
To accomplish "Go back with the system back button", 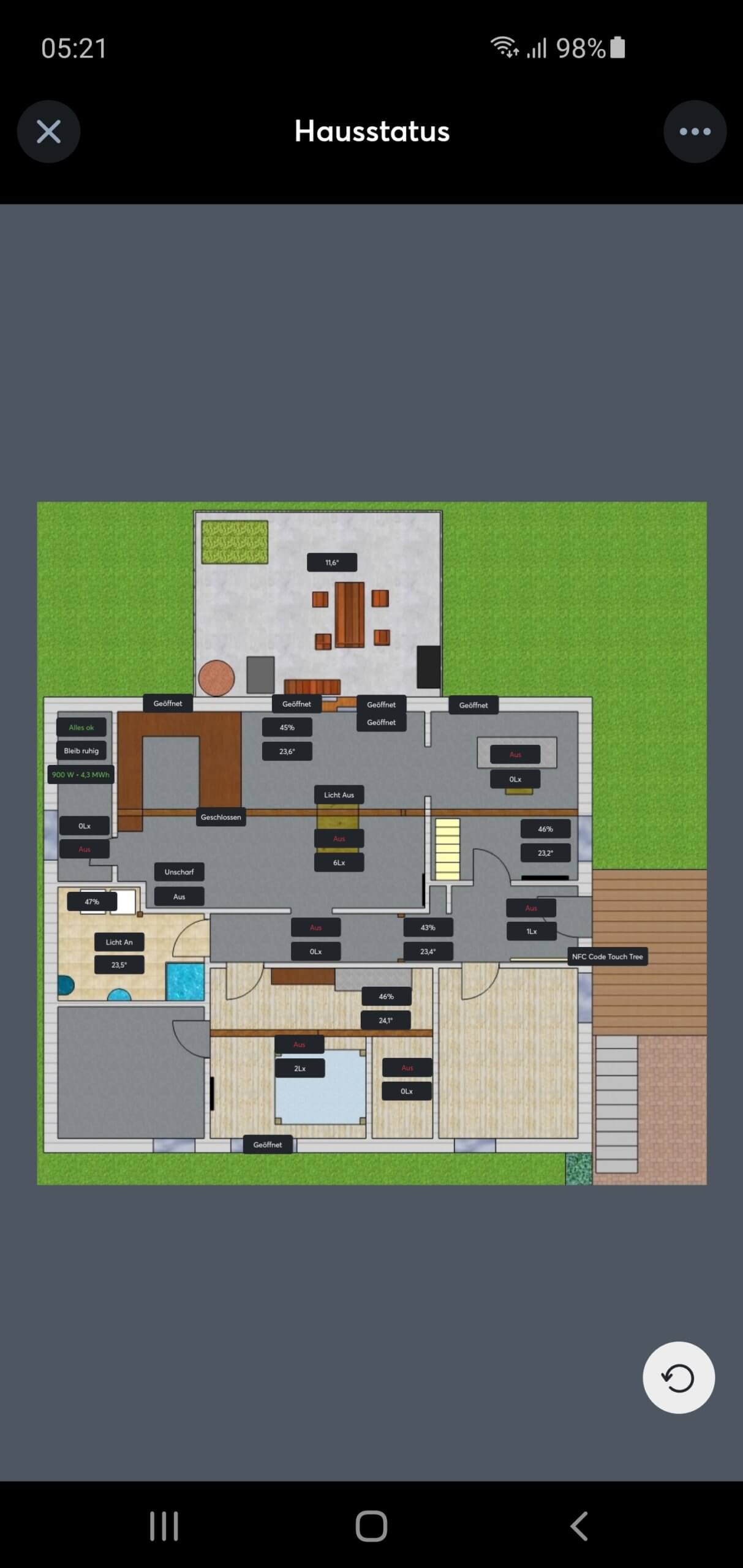I will coord(579,1526).
